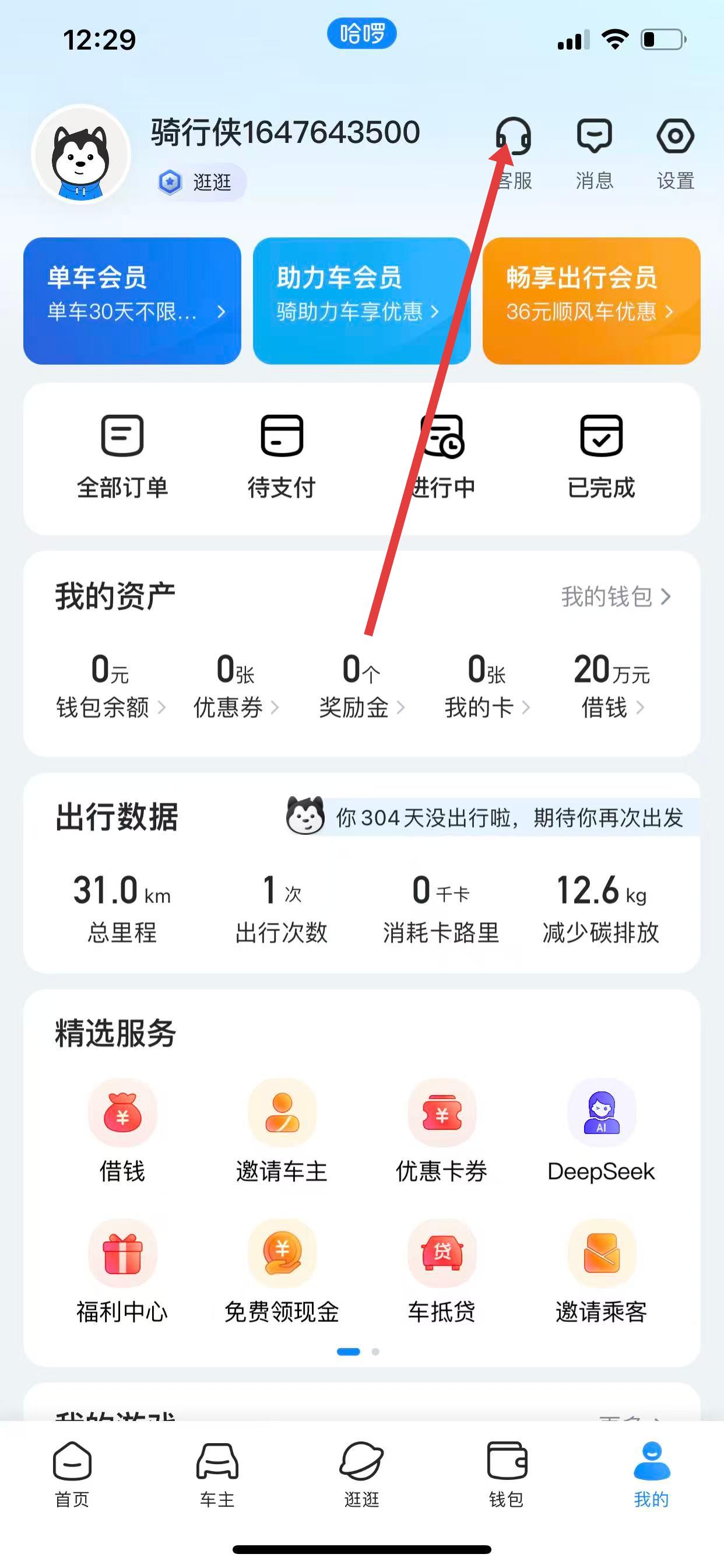Open the 我的钱包 link

[x=615, y=597]
